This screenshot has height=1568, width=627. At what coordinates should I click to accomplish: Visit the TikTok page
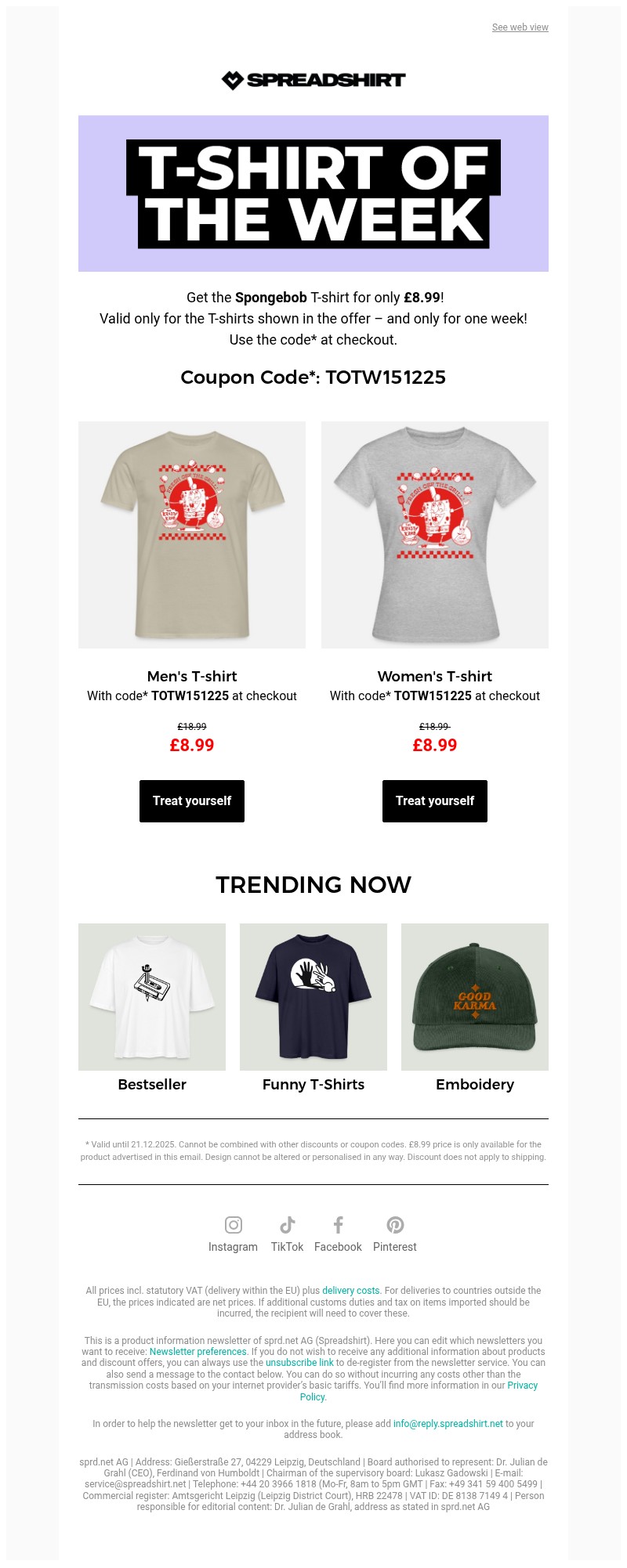287,1234
